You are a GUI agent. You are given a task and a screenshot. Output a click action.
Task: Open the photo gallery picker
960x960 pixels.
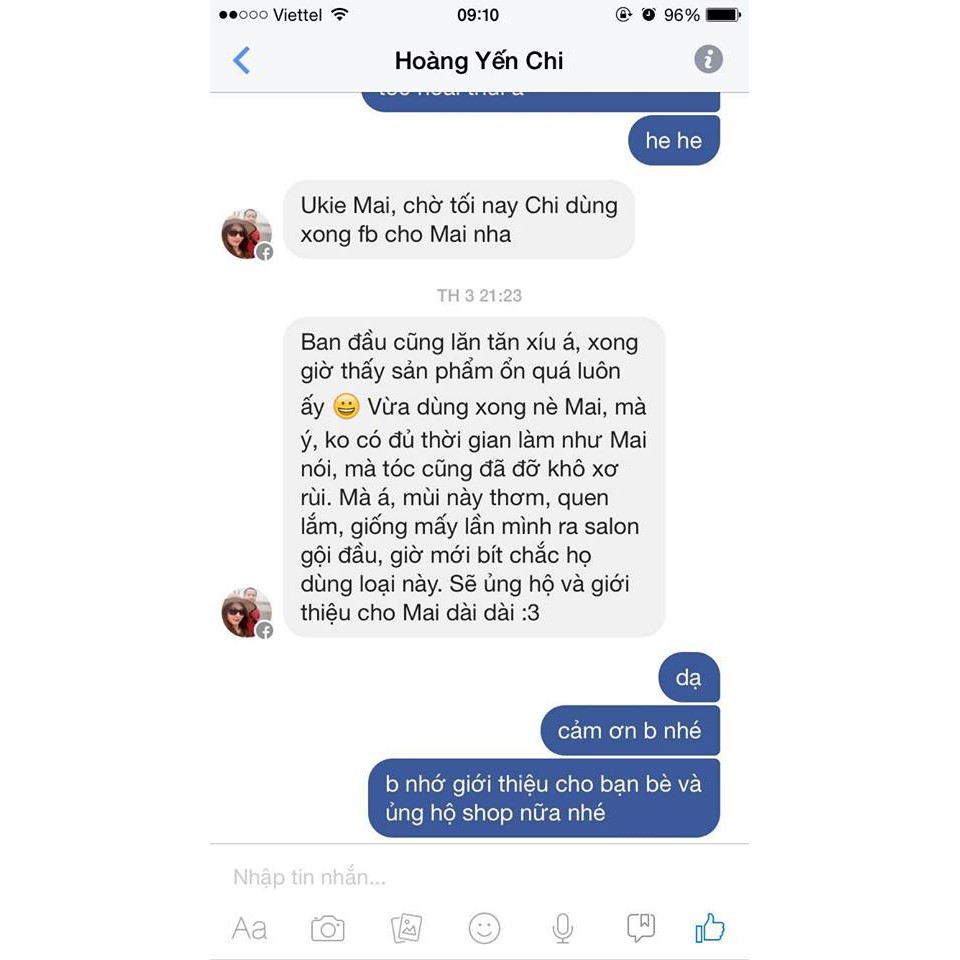(x=406, y=928)
